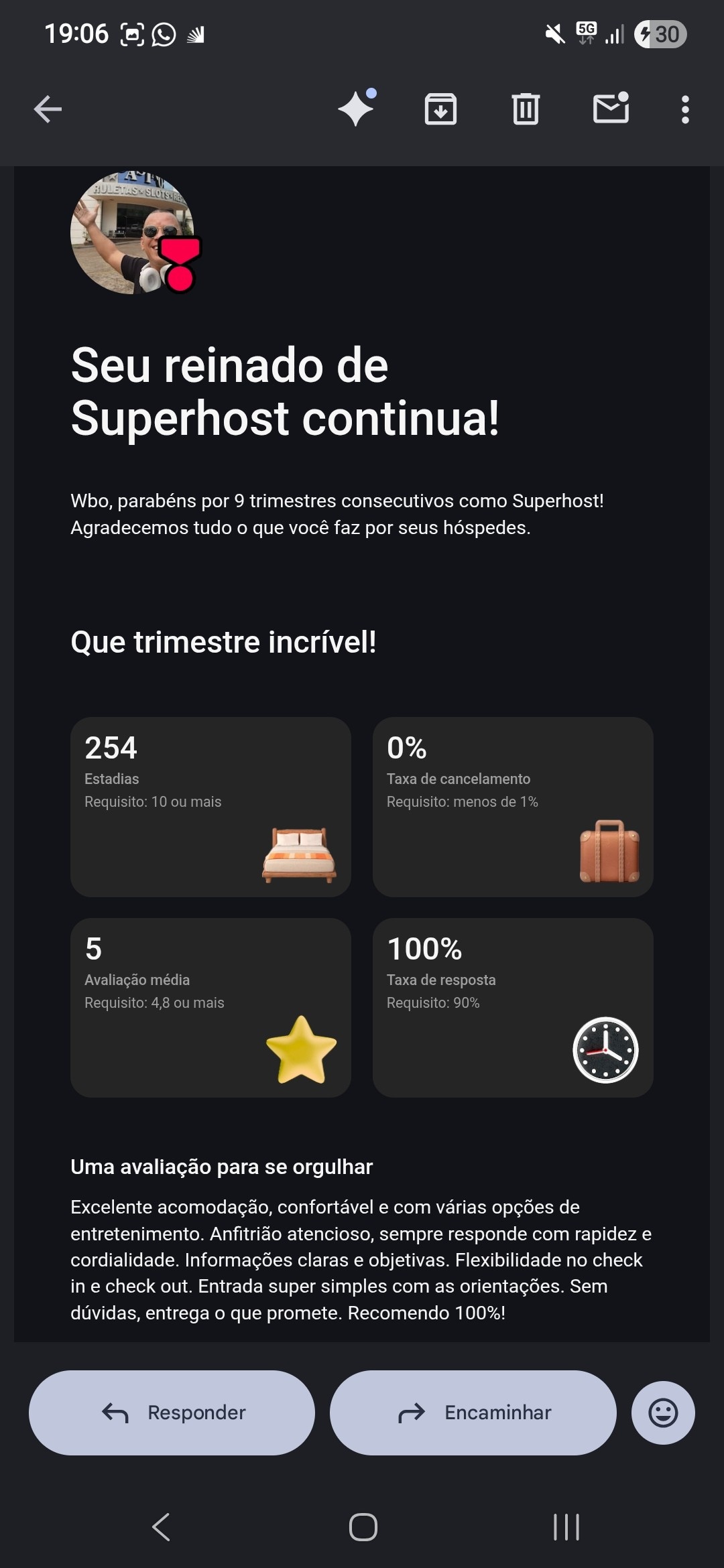This screenshot has width=724, height=1568.
Task: Mark this email as unread
Action: [611, 109]
